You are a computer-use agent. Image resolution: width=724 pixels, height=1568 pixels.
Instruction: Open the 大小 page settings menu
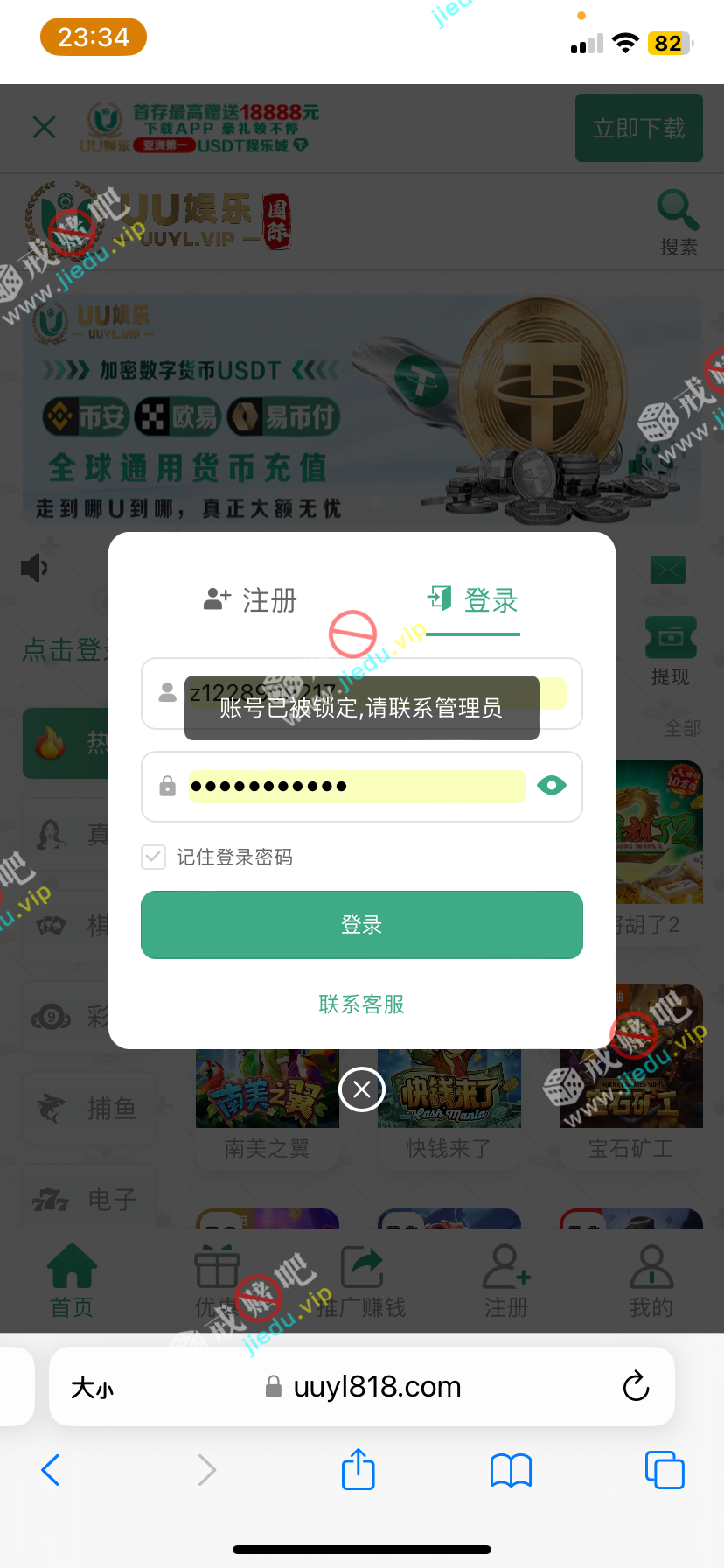[x=92, y=1388]
